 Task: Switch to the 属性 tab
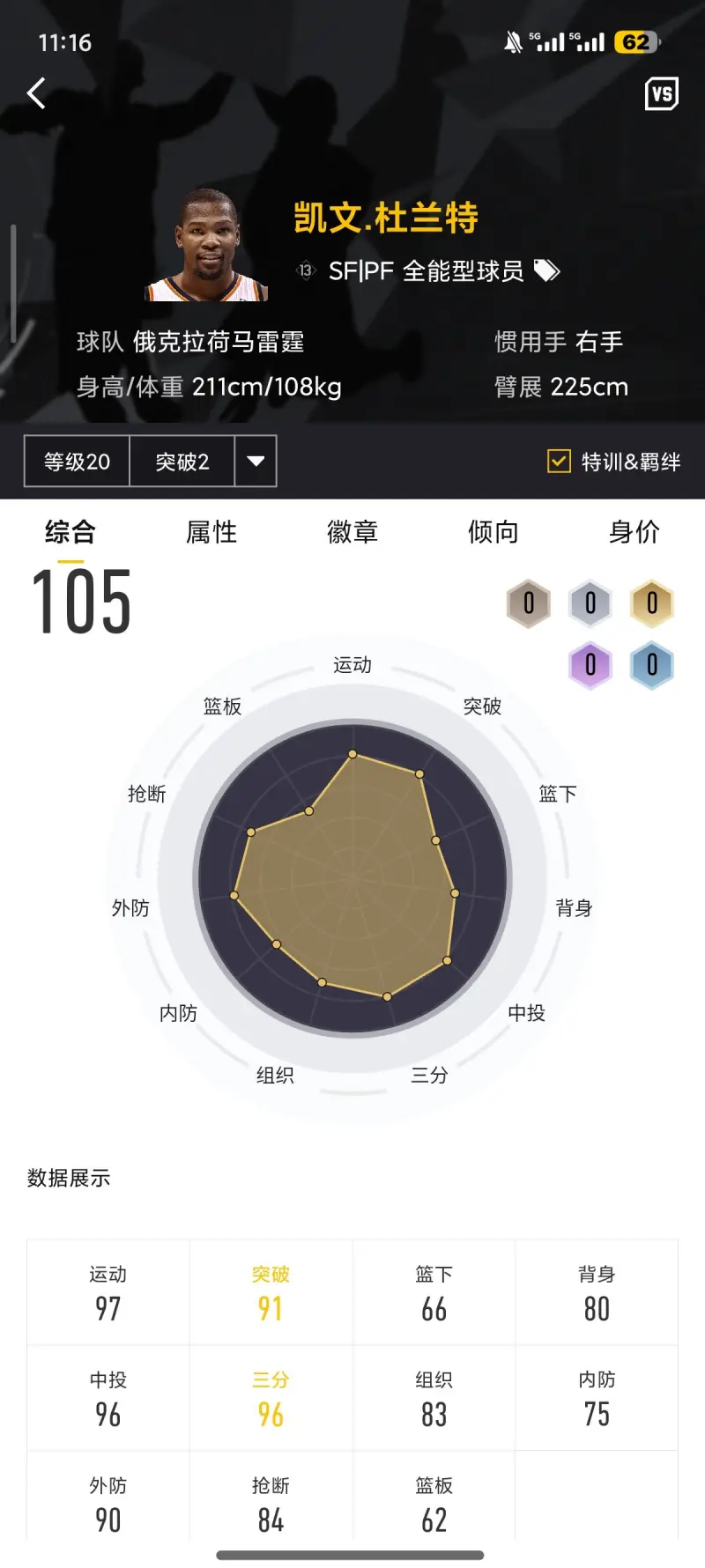coord(211,532)
